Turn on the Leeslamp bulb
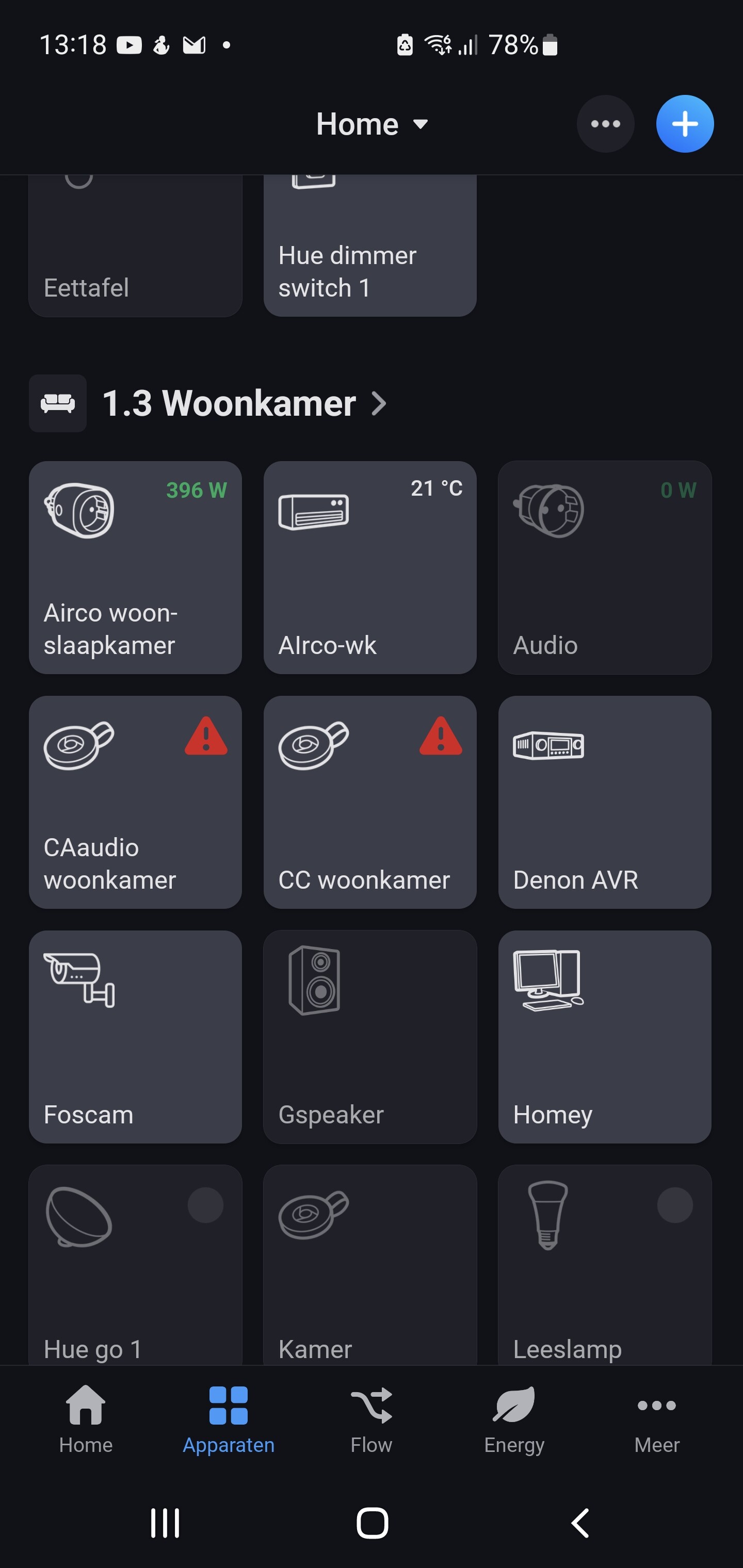The image size is (743, 1568). pos(604,1263)
